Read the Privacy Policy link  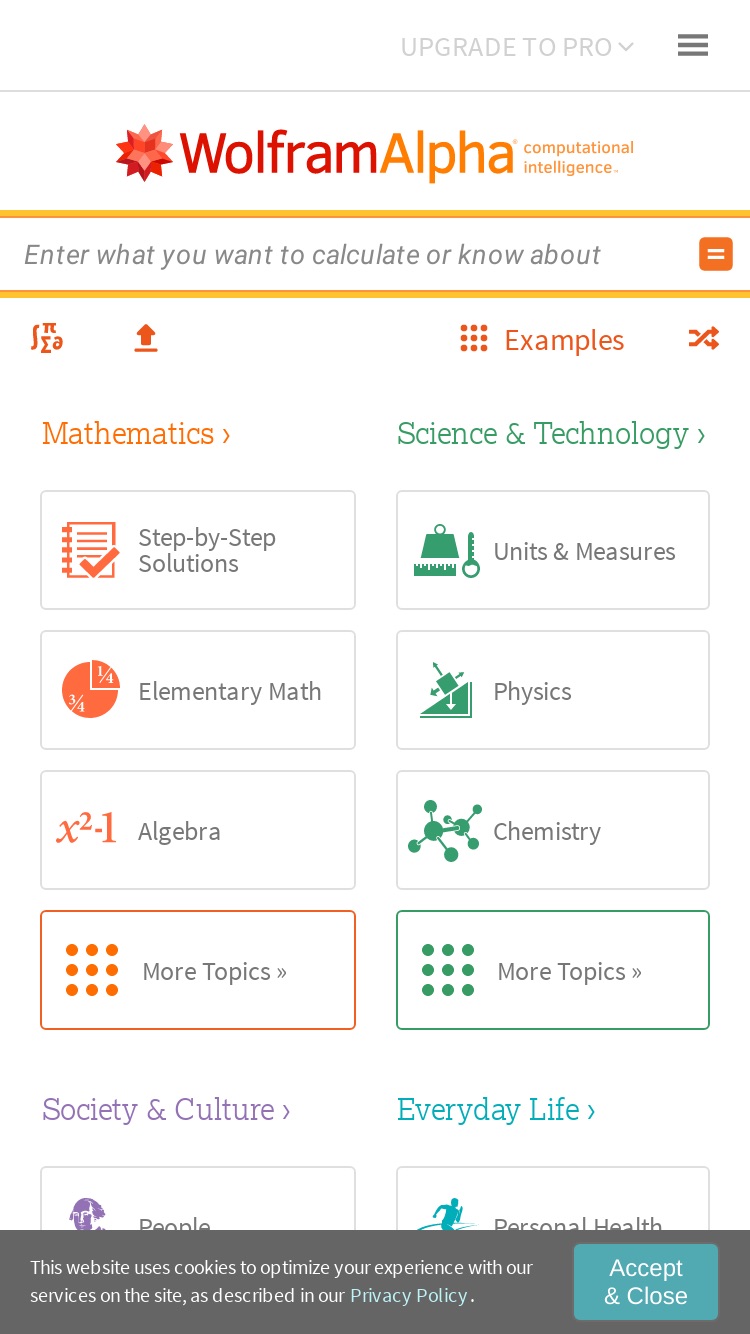pos(409,1295)
